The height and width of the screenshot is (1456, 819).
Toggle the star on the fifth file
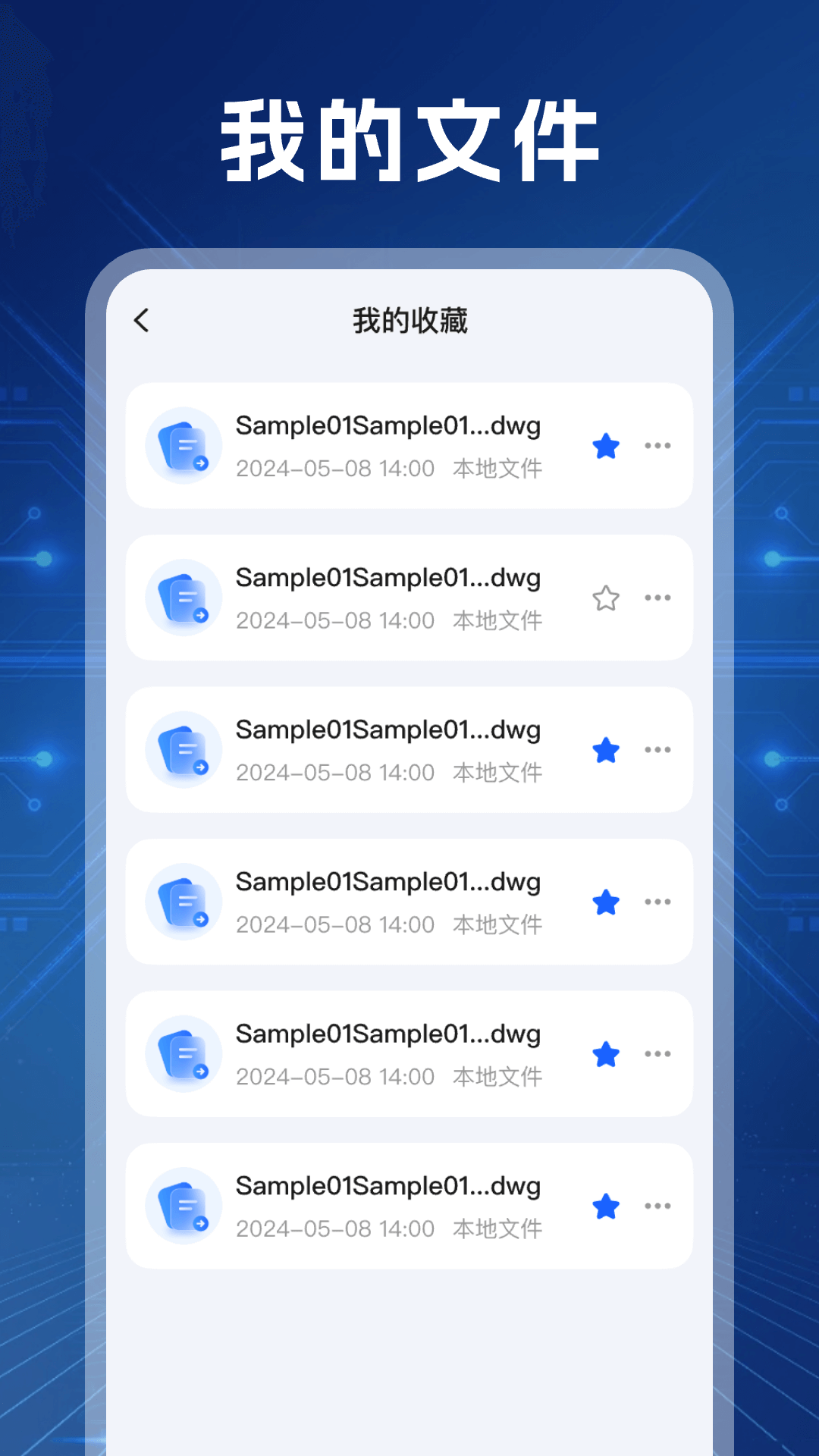605,1054
